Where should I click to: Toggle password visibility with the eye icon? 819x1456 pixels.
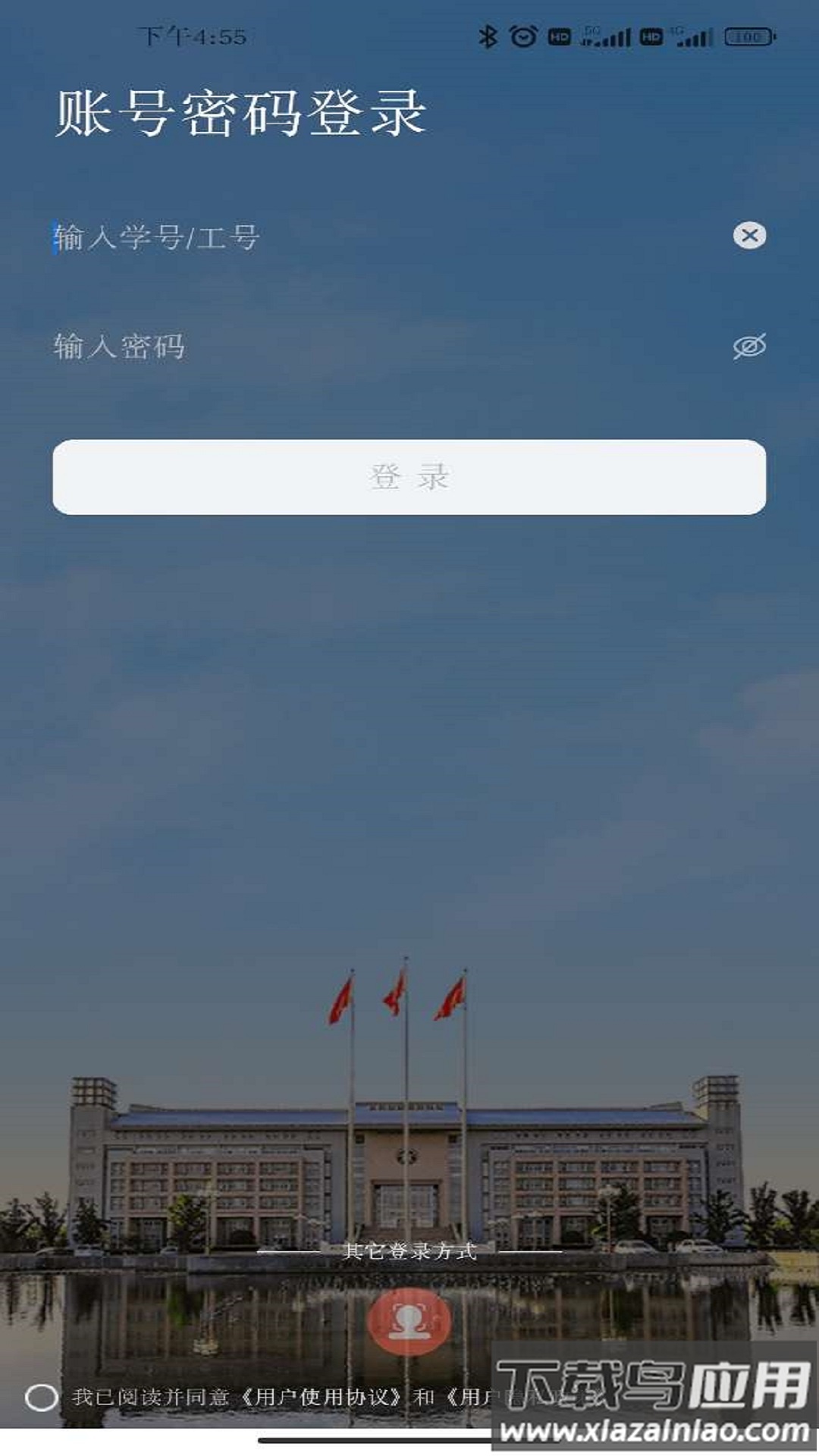click(x=749, y=346)
